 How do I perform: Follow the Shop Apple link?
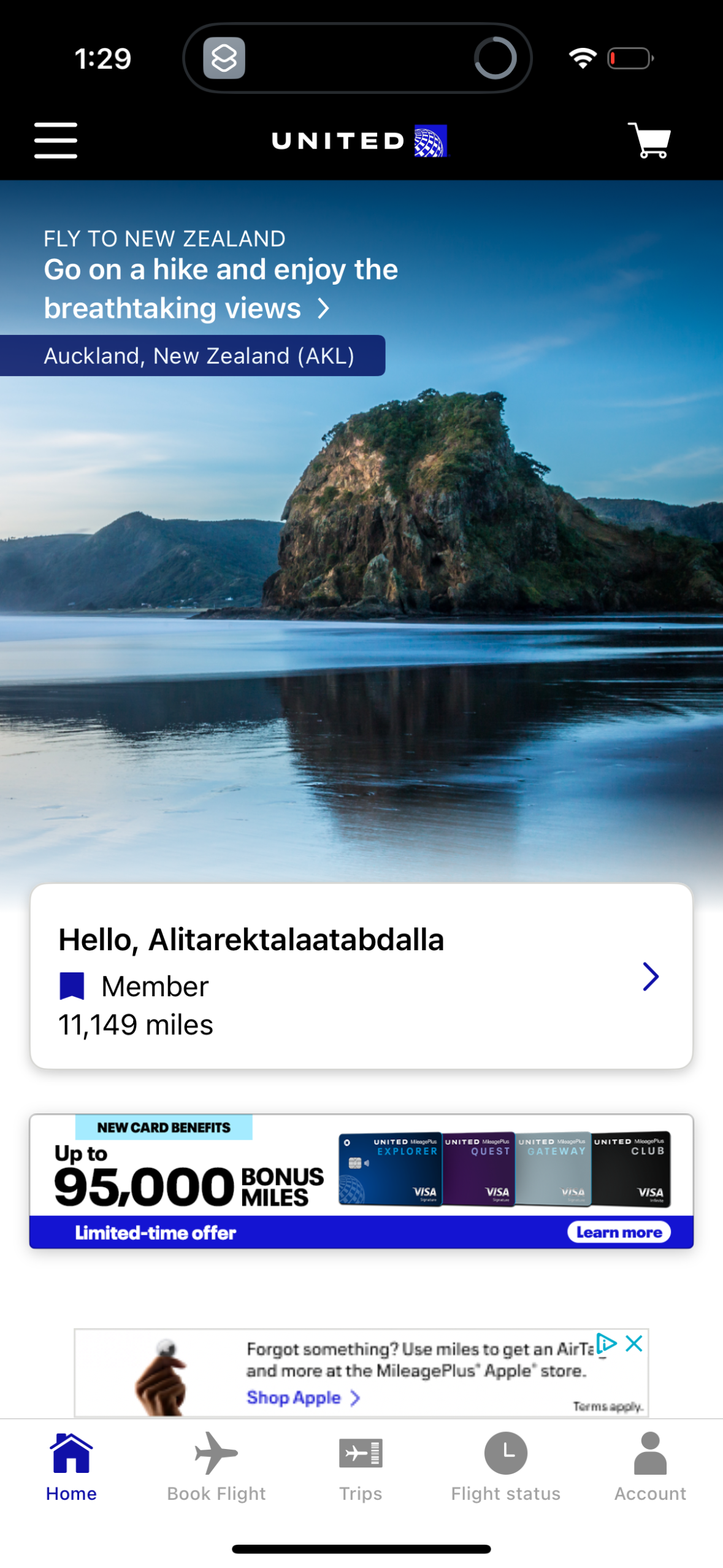(x=296, y=1398)
